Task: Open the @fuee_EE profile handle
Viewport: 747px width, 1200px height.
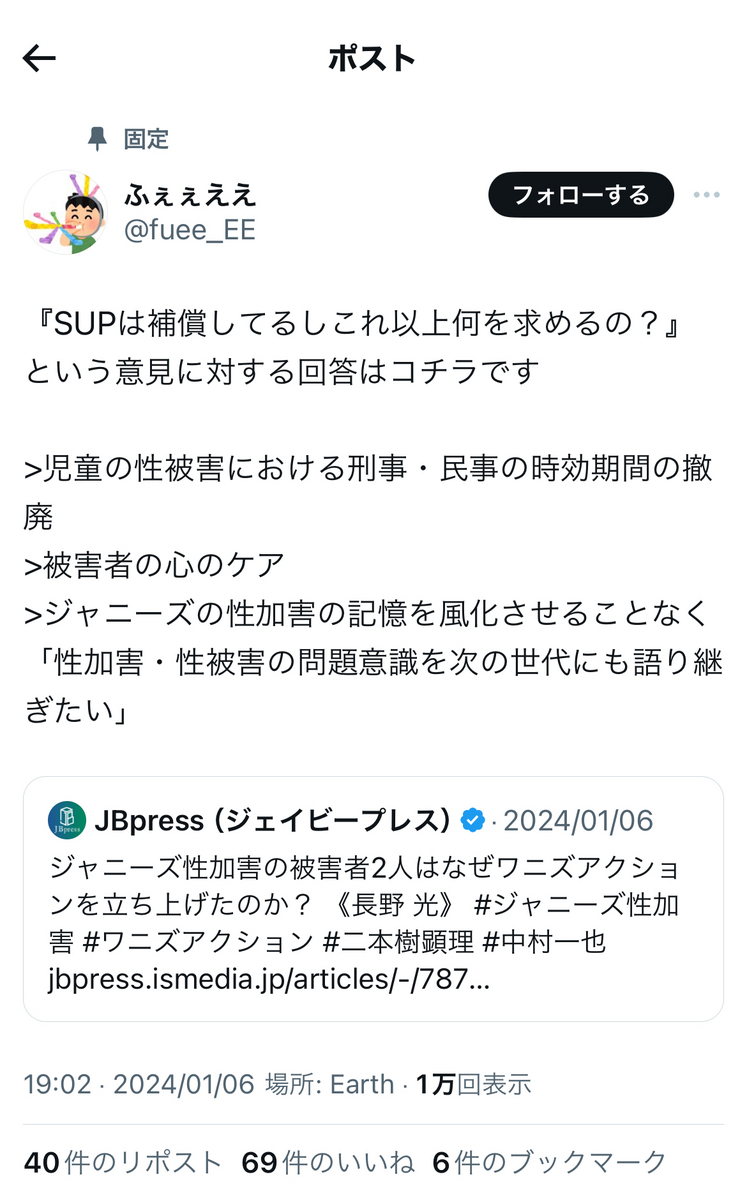Action: tap(190, 230)
